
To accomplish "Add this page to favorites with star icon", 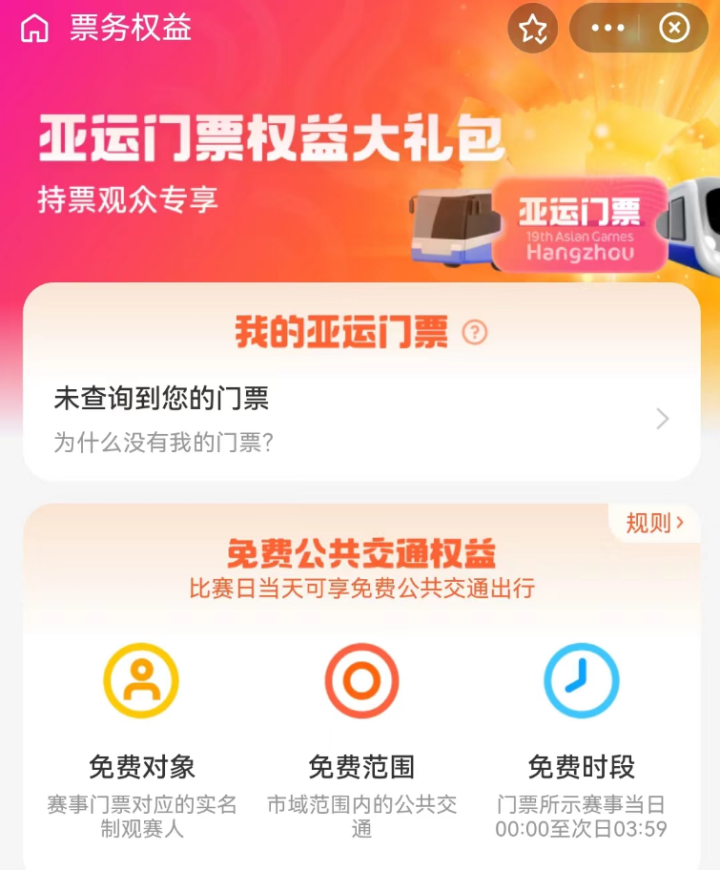I will 533,28.
